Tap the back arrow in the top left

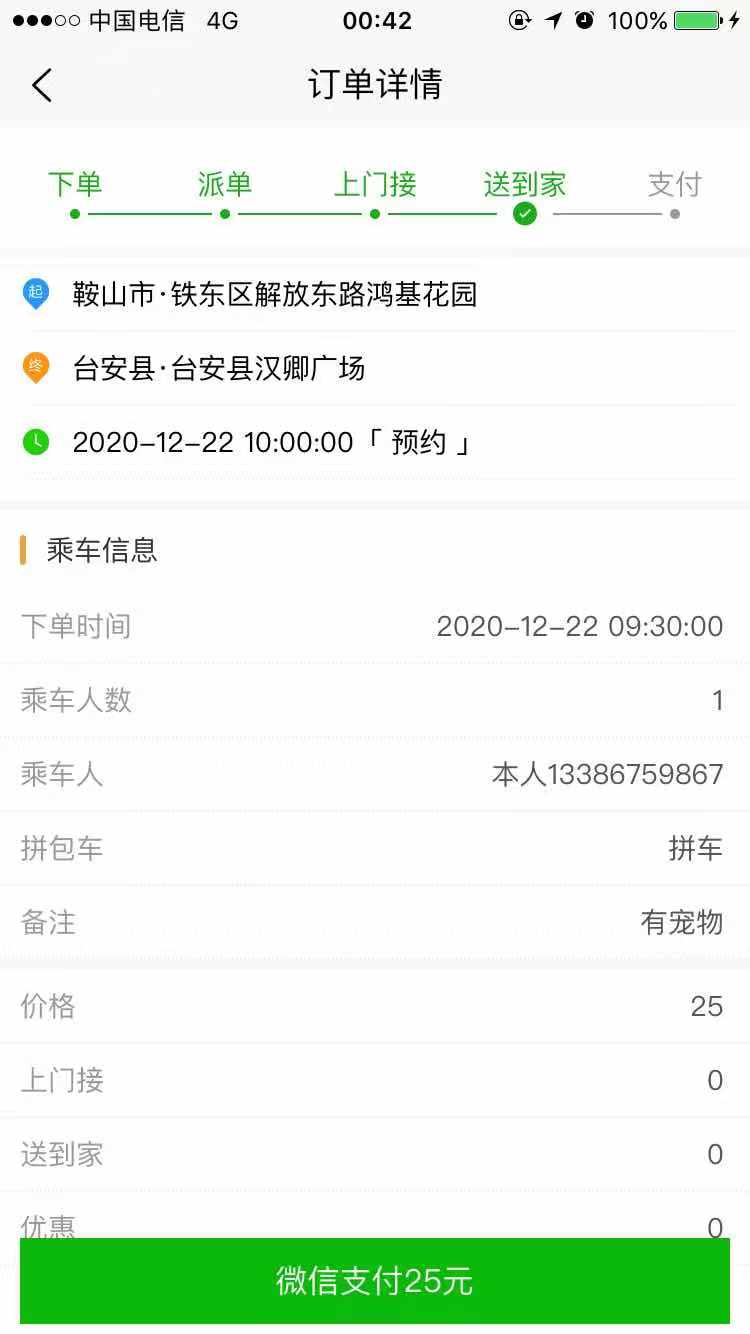tap(40, 85)
